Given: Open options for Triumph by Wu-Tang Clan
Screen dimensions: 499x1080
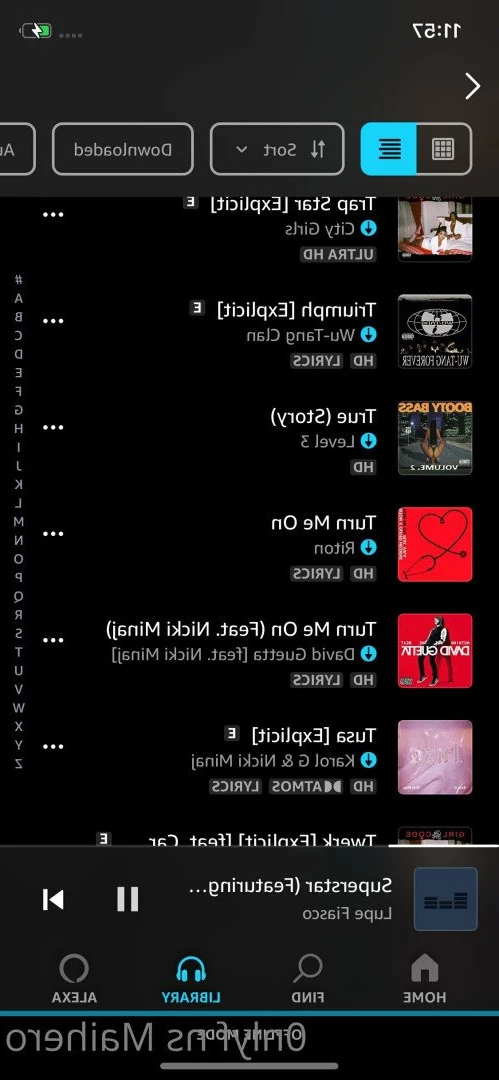Looking at the screenshot, I should tap(53, 321).
